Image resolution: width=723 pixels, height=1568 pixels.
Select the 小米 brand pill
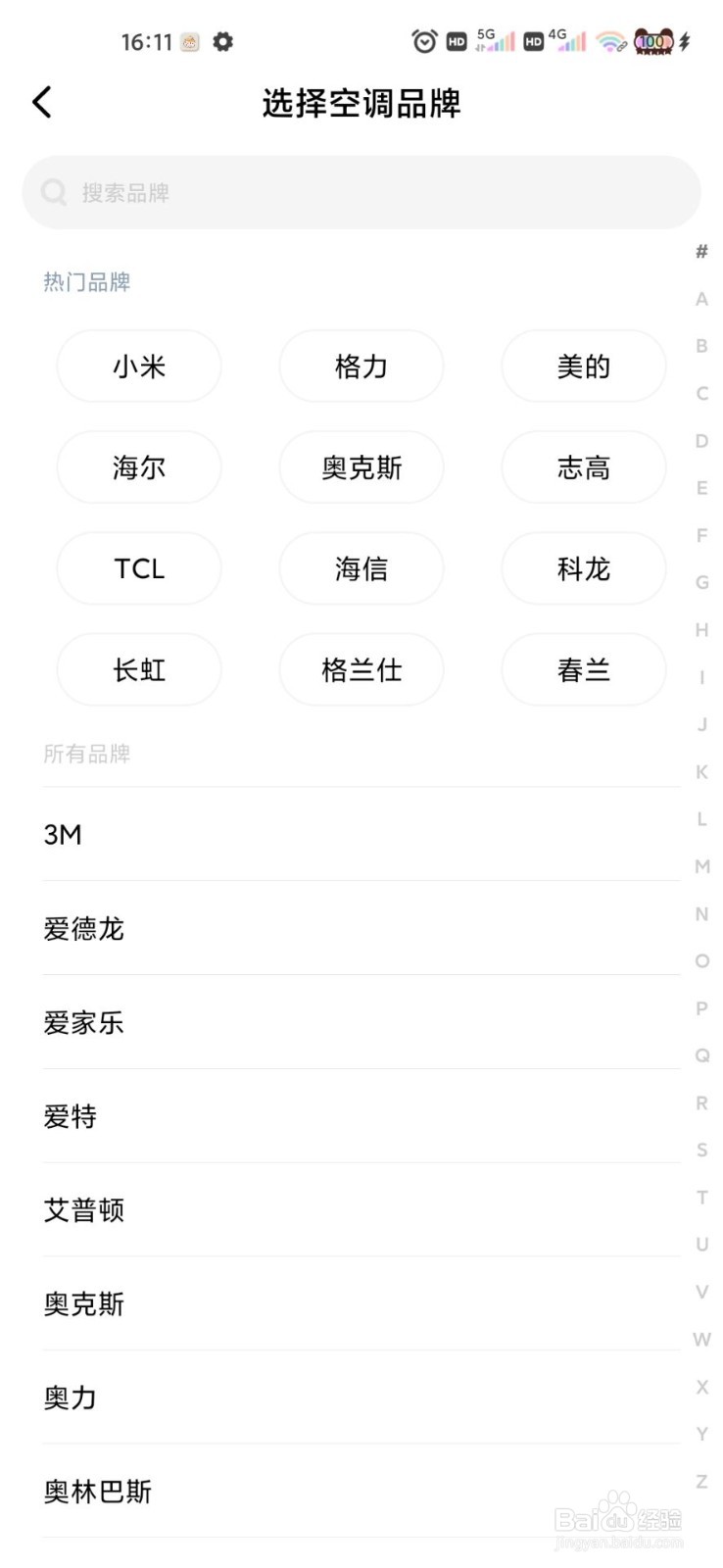coord(139,366)
